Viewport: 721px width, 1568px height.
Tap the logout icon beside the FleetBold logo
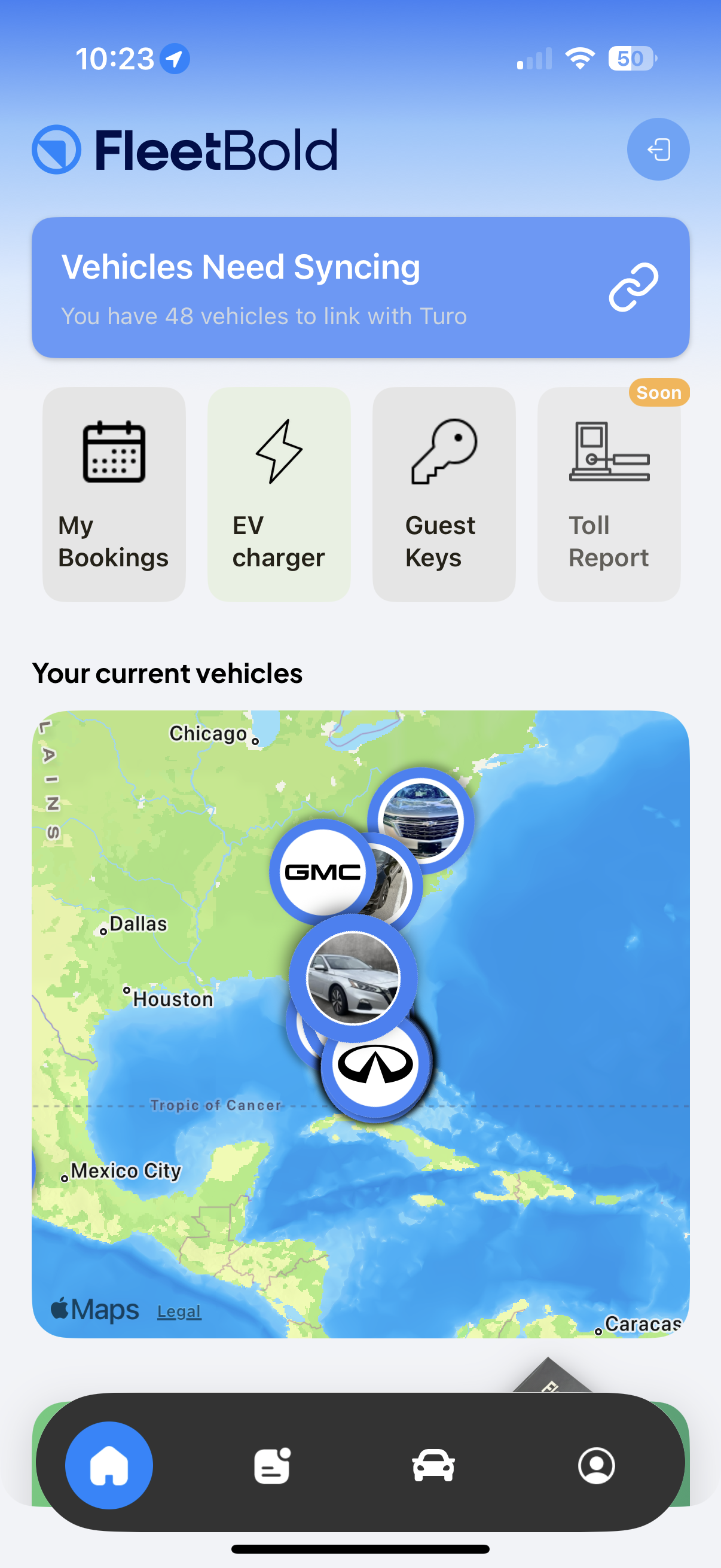(x=658, y=149)
